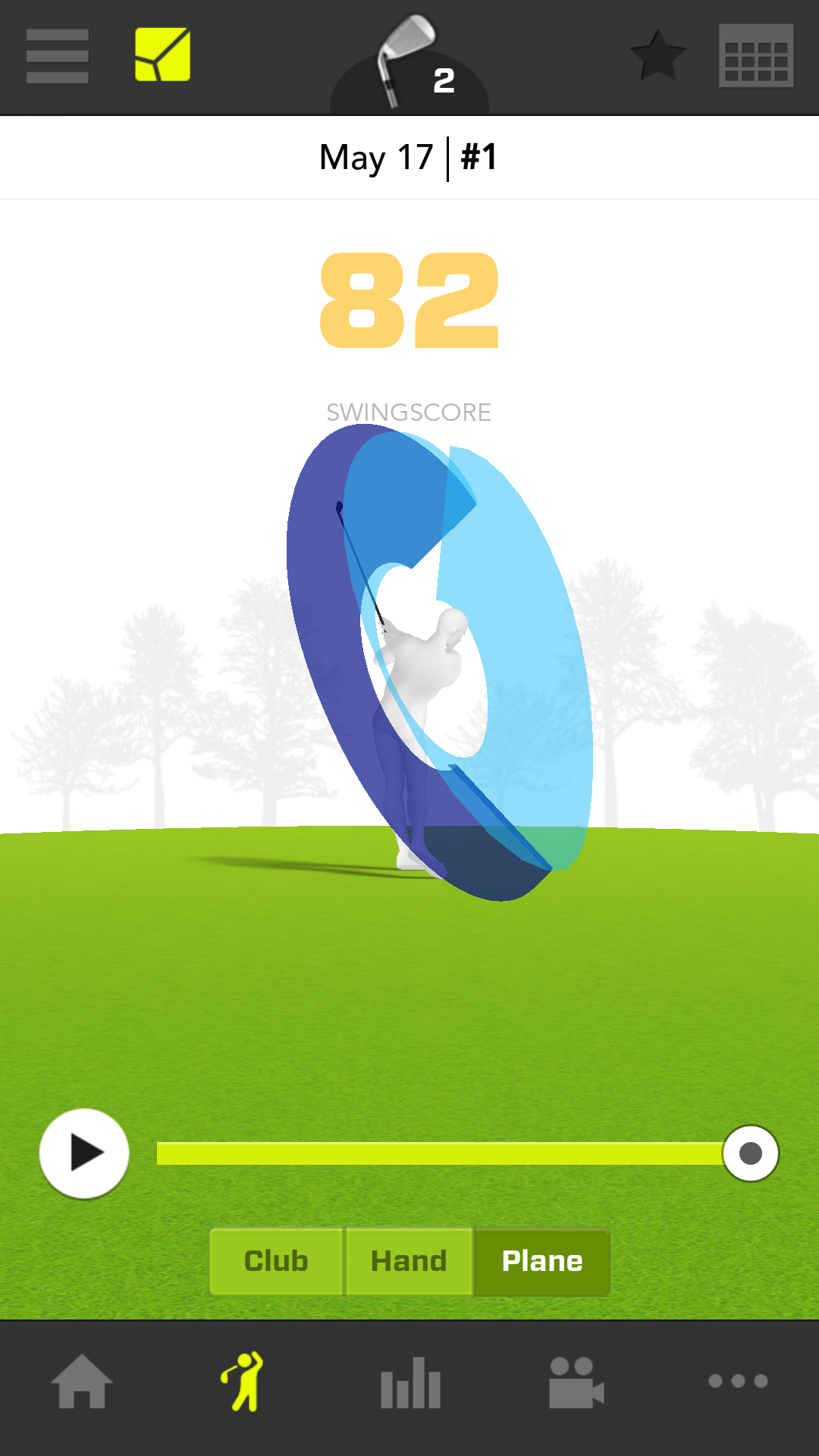Tap the yellow sensor icon

(162, 55)
